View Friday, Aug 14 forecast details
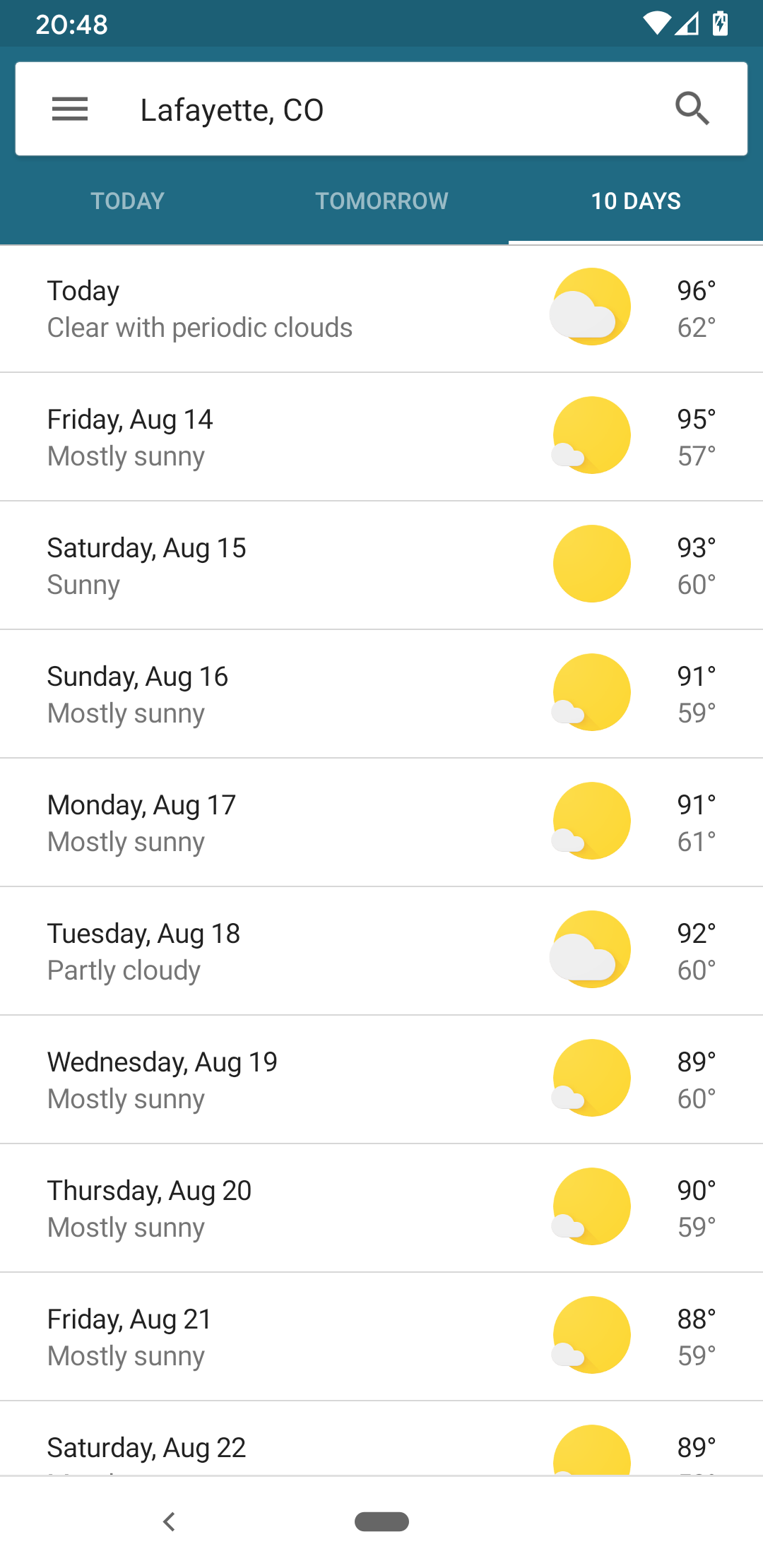 click(x=381, y=437)
